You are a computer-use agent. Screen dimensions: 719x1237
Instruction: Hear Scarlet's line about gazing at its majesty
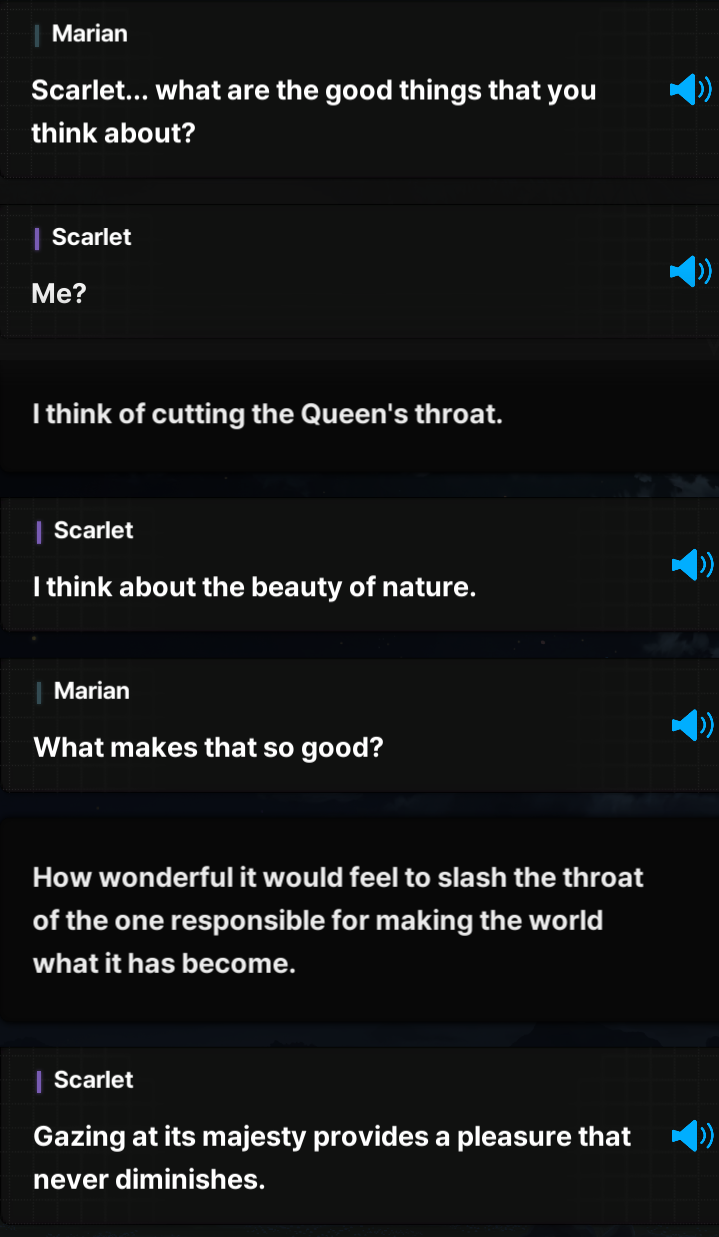(690, 1136)
